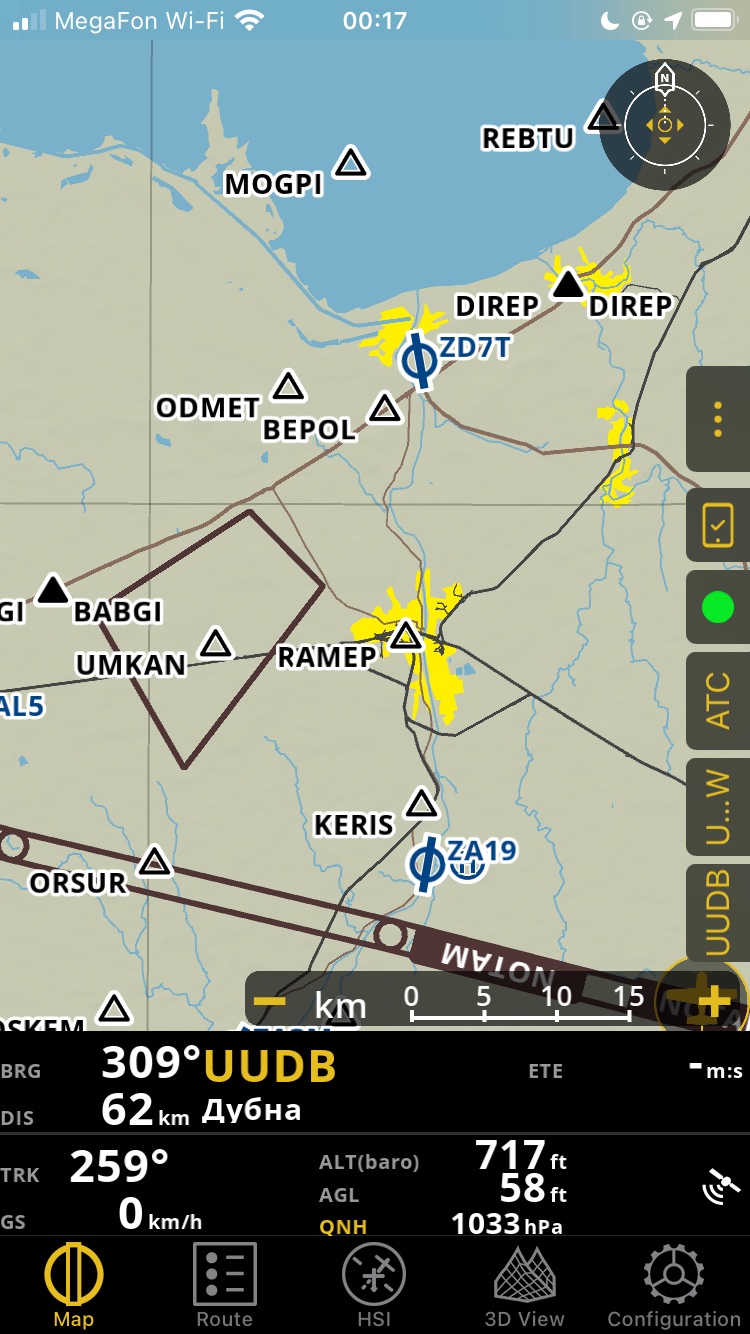Open the three-dot side menu
This screenshot has width=750, height=1334.
tap(718, 420)
